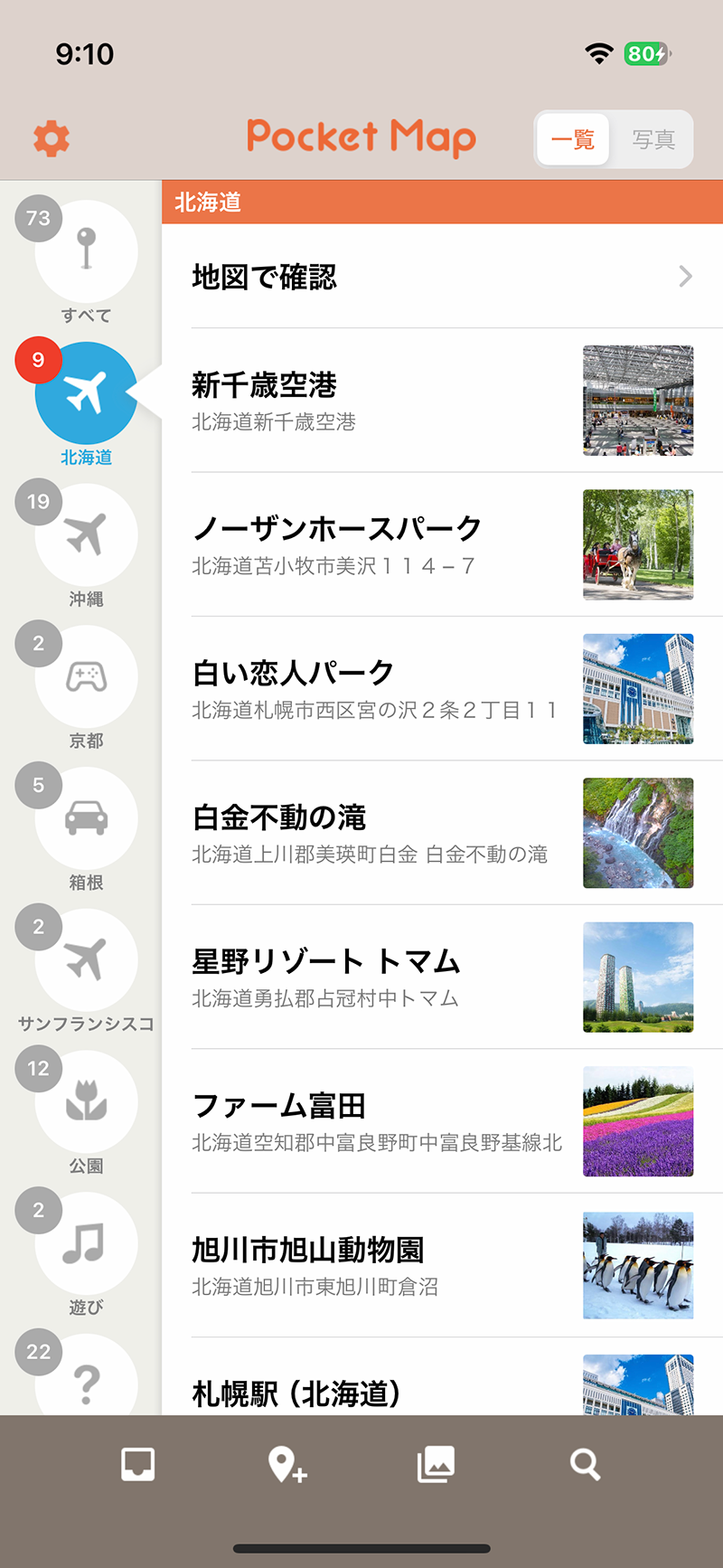Choose the サンフランシスコ category

(x=86, y=960)
